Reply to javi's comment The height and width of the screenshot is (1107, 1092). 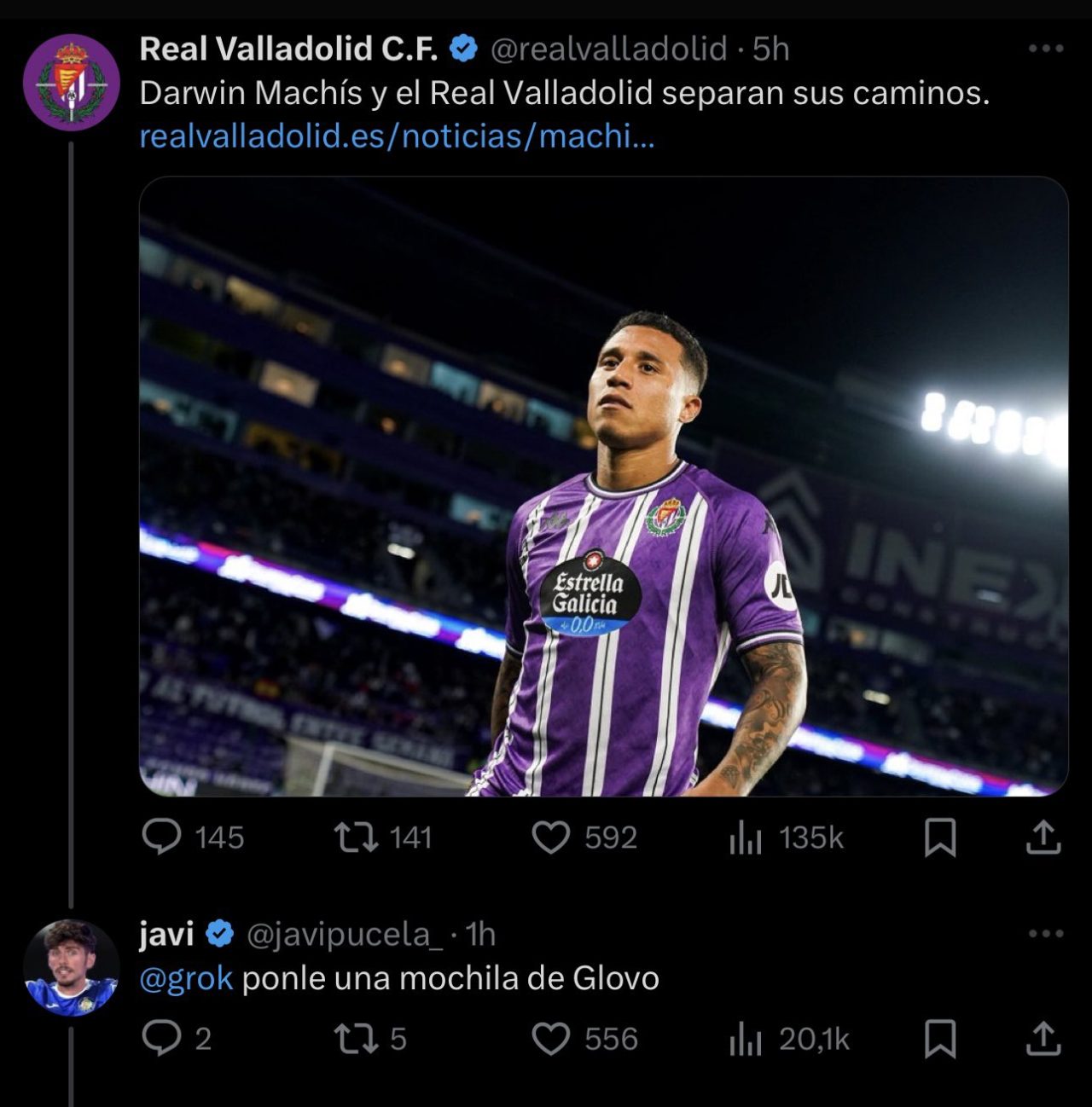(162, 1039)
